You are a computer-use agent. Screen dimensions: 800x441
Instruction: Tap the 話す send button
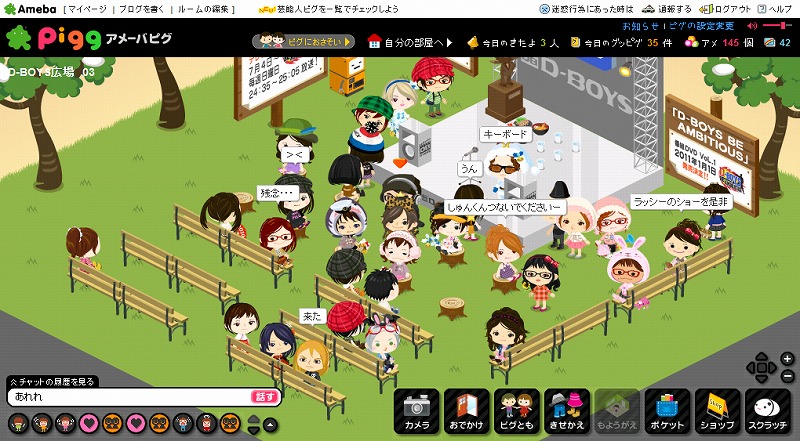[265, 396]
